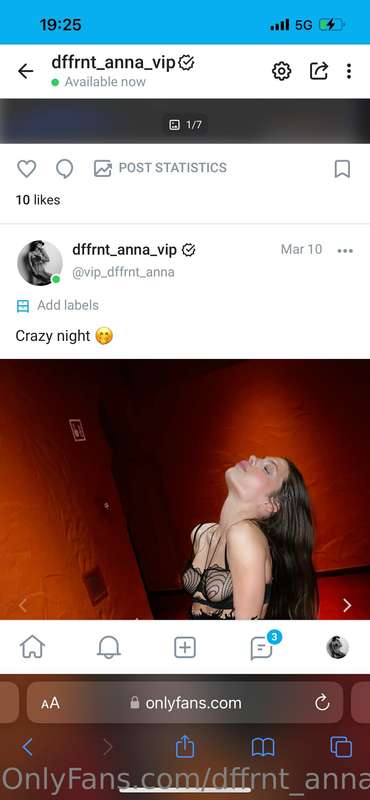This screenshot has height=800, width=370.
Task: View POST STATISTICS
Action: [x=160, y=168]
